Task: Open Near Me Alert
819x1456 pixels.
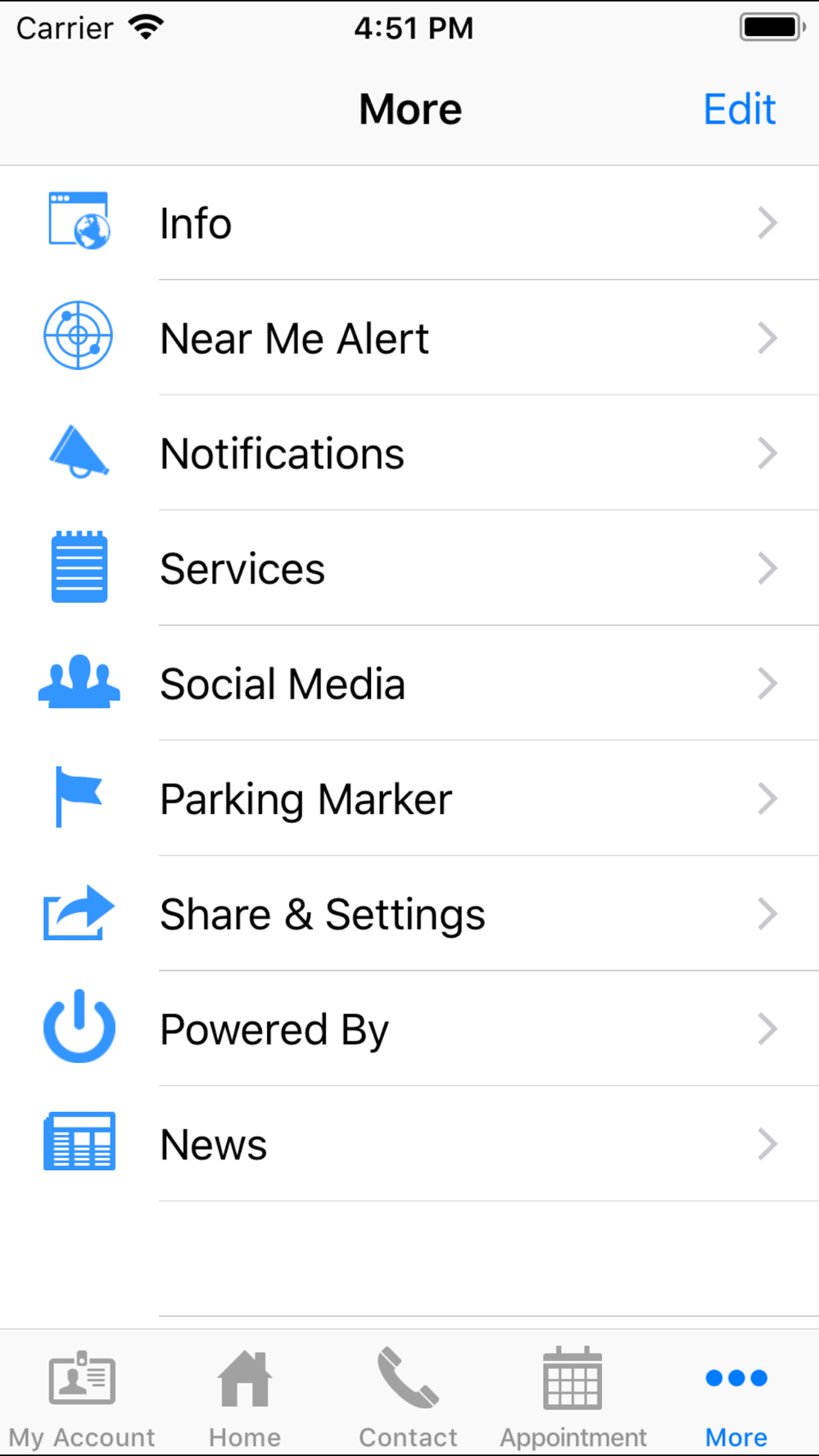Action: (409, 338)
